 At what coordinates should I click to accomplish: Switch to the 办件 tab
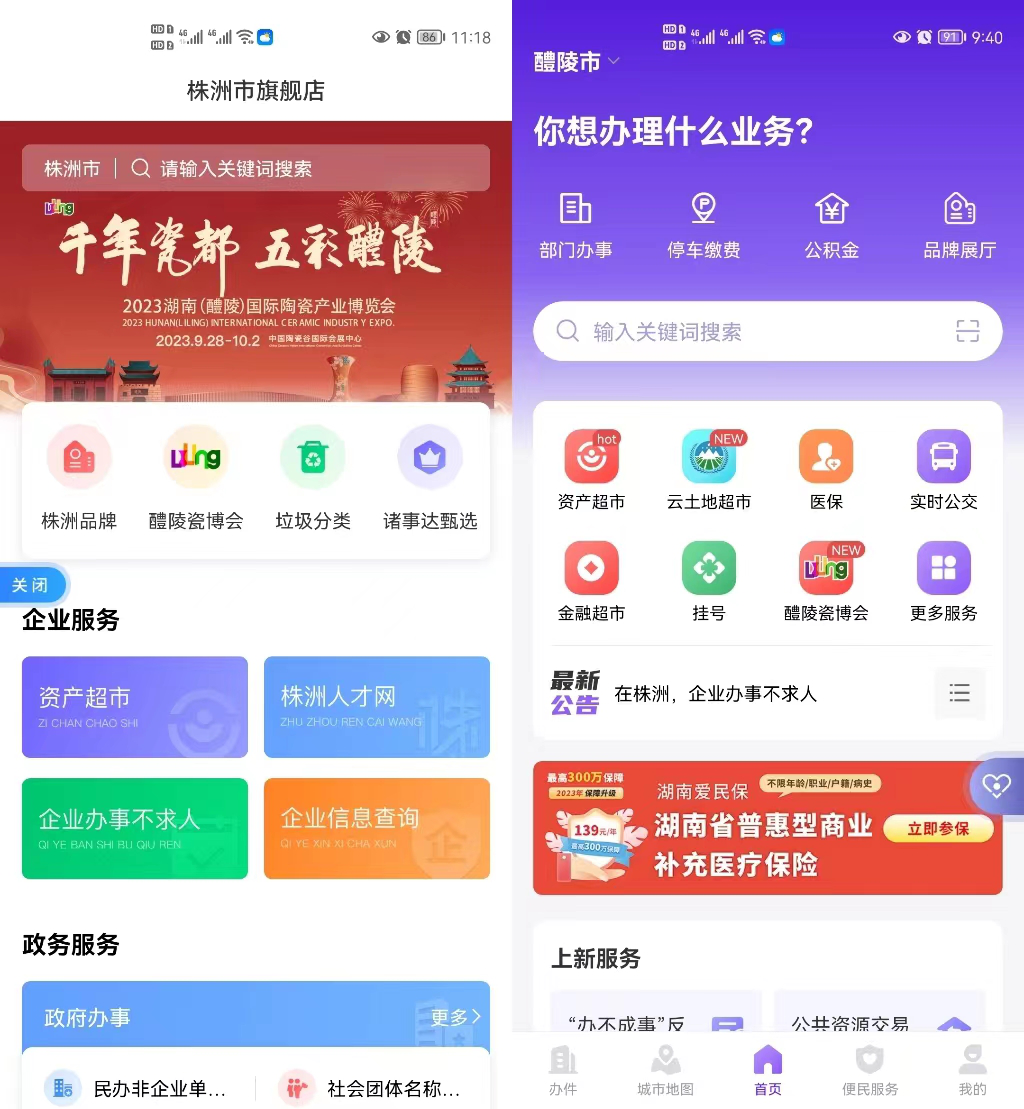click(563, 1071)
